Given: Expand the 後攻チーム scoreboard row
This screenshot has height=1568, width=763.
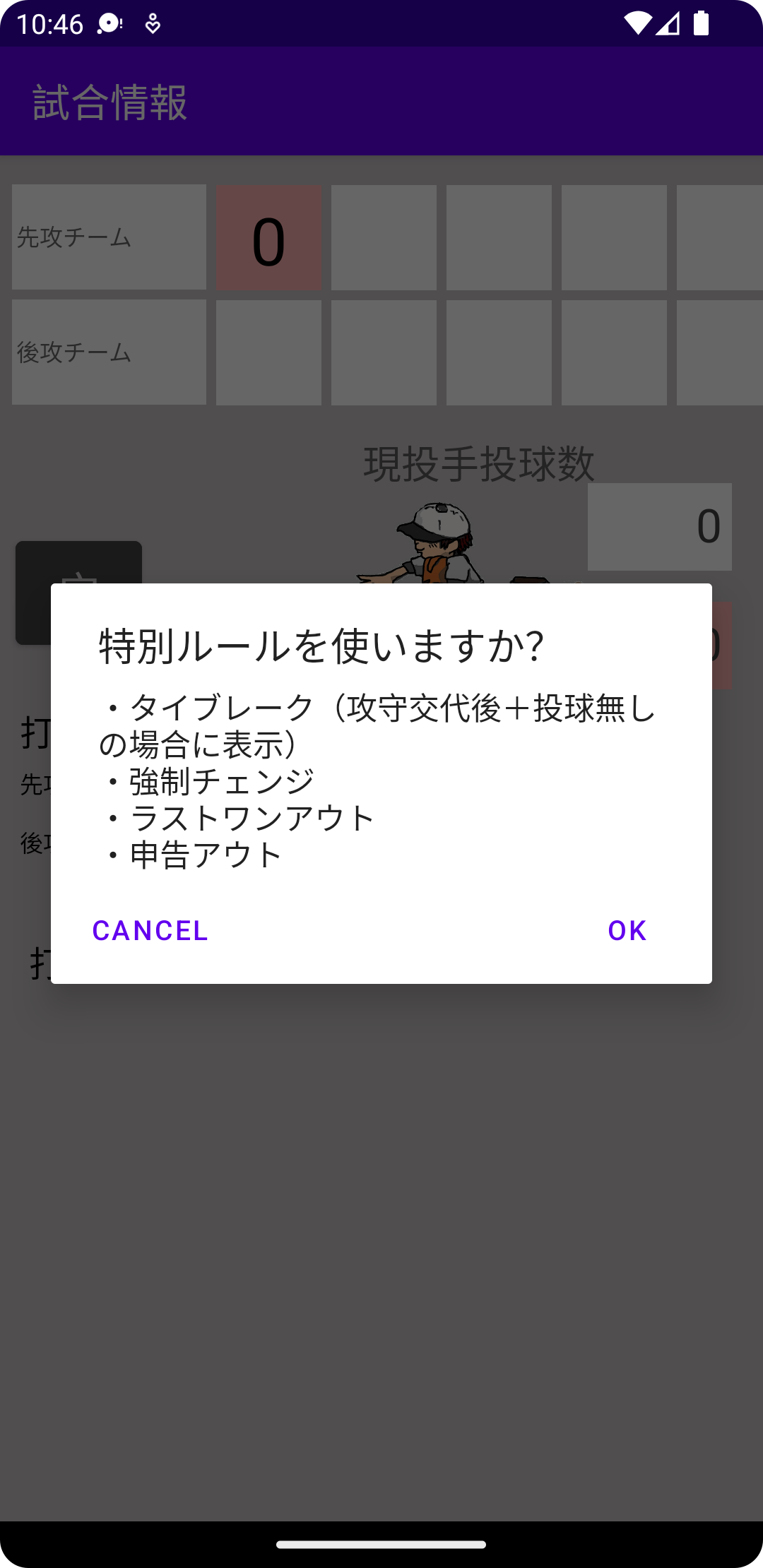Looking at the screenshot, I should coord(109,352).
